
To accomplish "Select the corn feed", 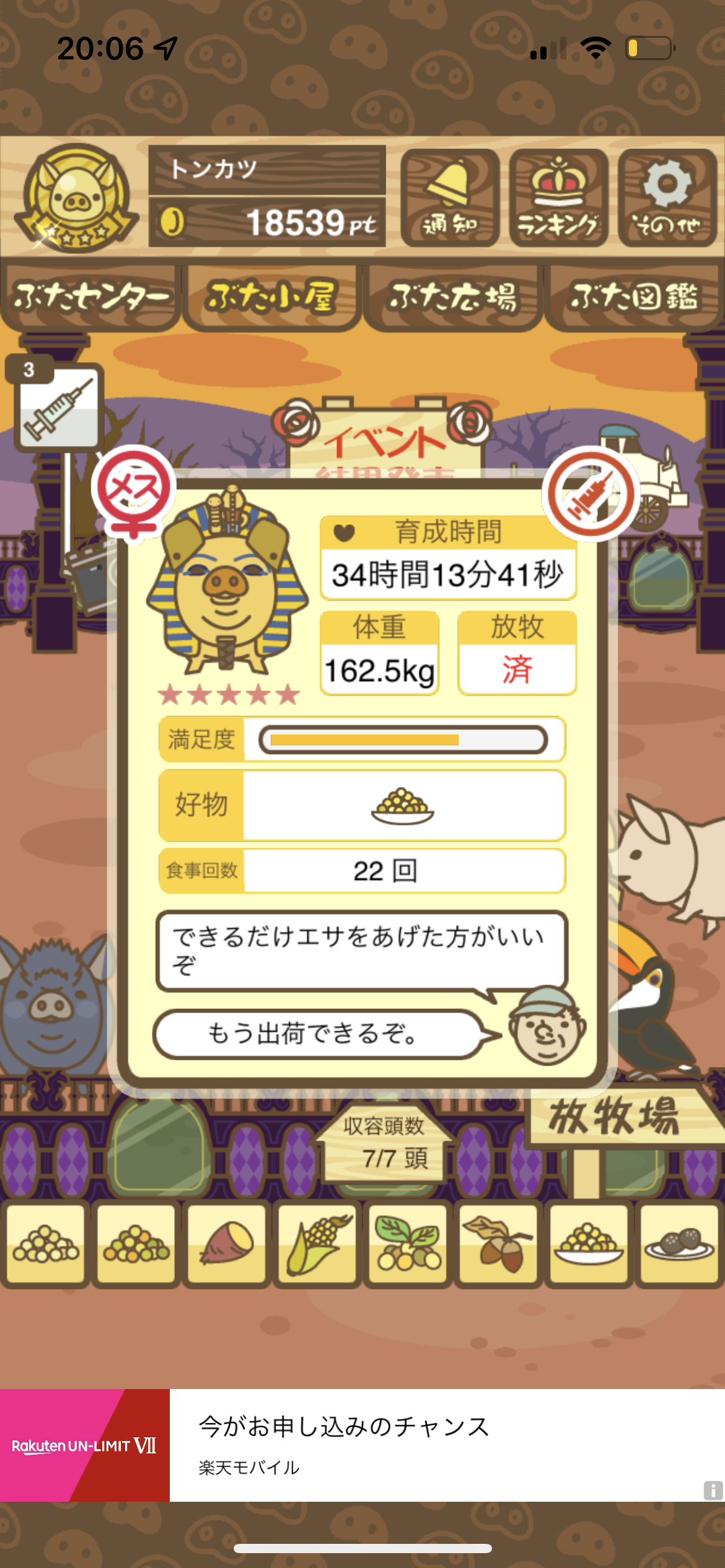I will click(317, 1244).
